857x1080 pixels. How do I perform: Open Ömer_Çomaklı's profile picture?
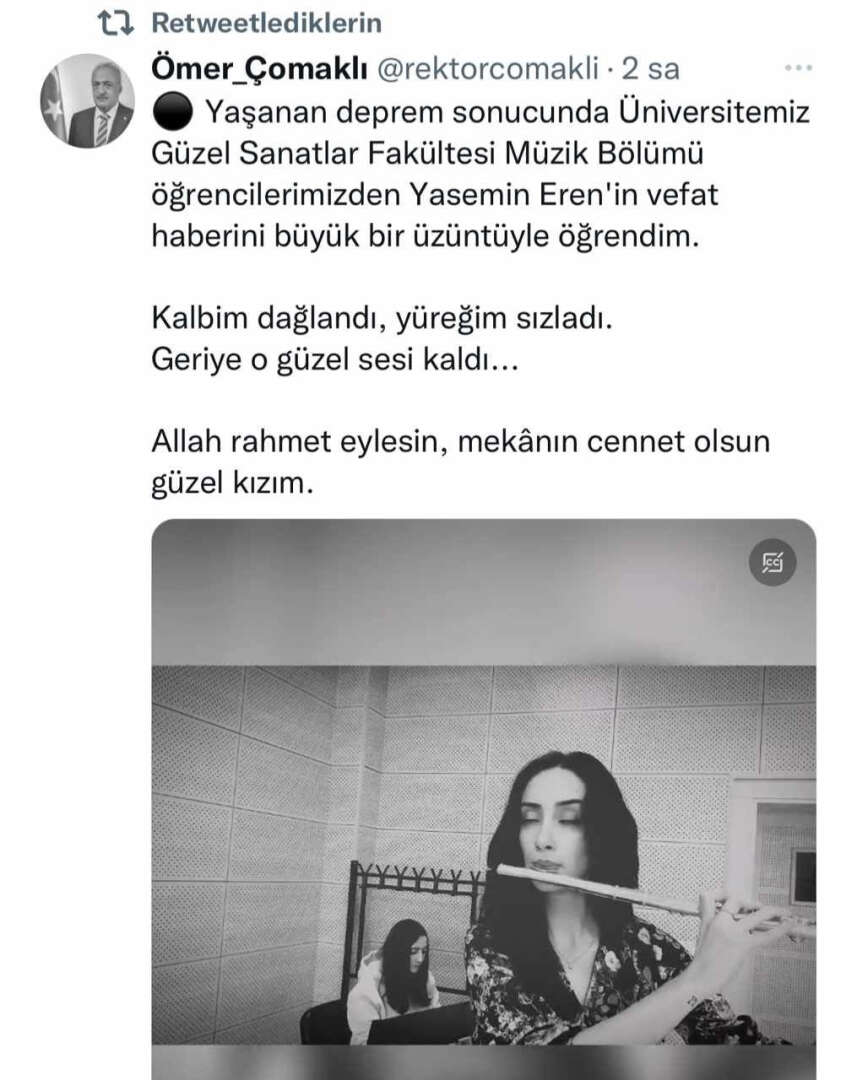pos(87,101)
